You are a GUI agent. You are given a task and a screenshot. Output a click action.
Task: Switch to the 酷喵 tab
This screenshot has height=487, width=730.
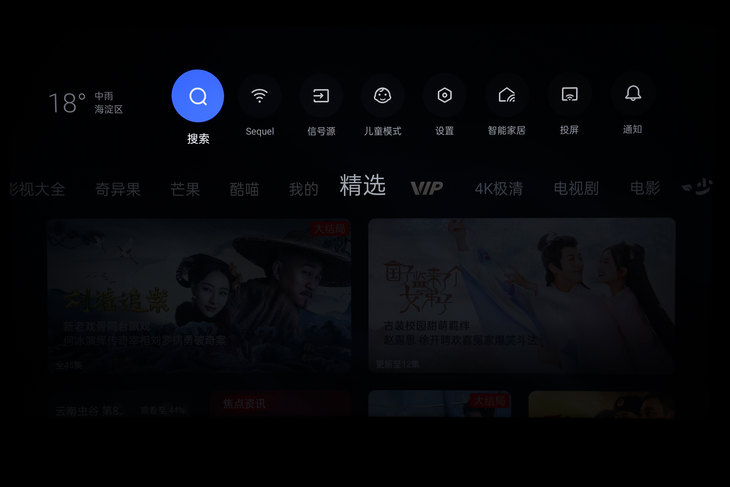[x=244, y=188]
